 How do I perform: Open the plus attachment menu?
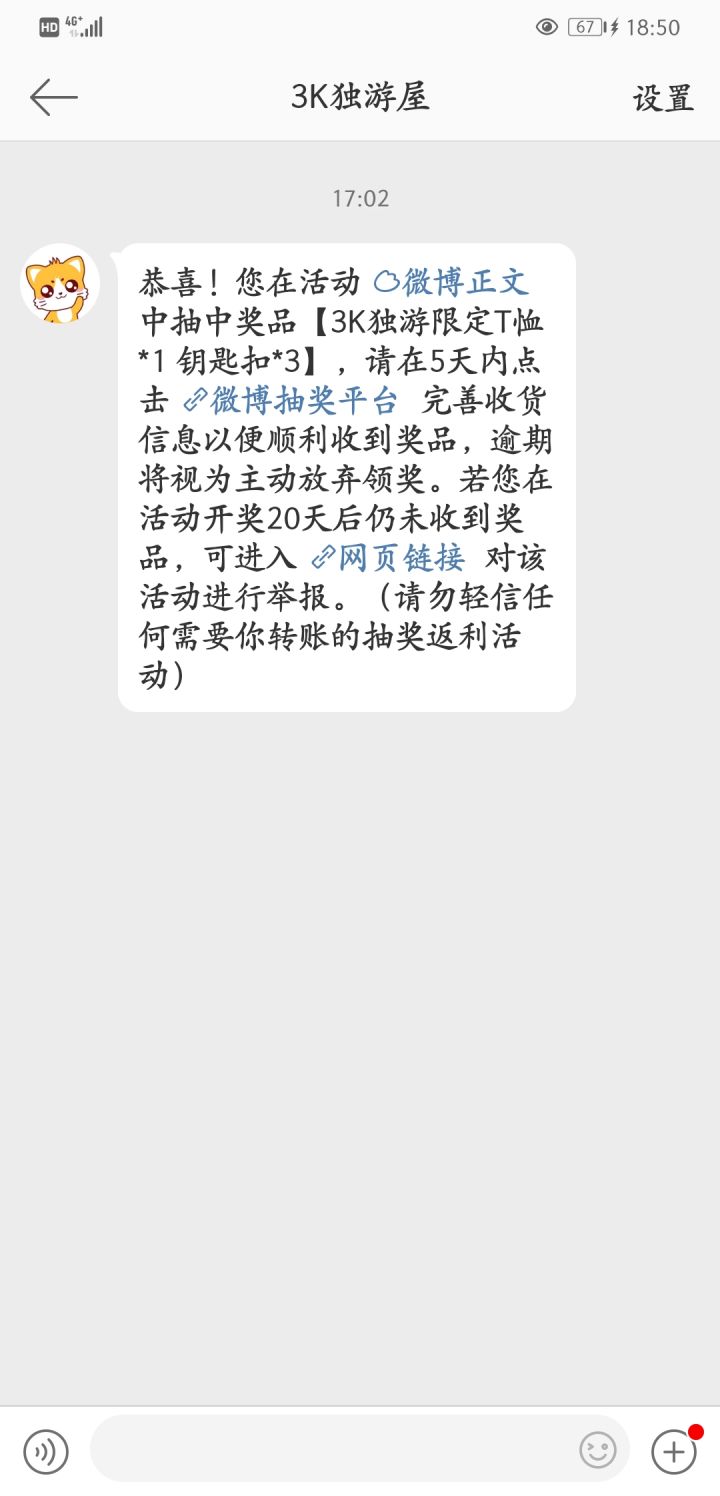pos(674,1451)
